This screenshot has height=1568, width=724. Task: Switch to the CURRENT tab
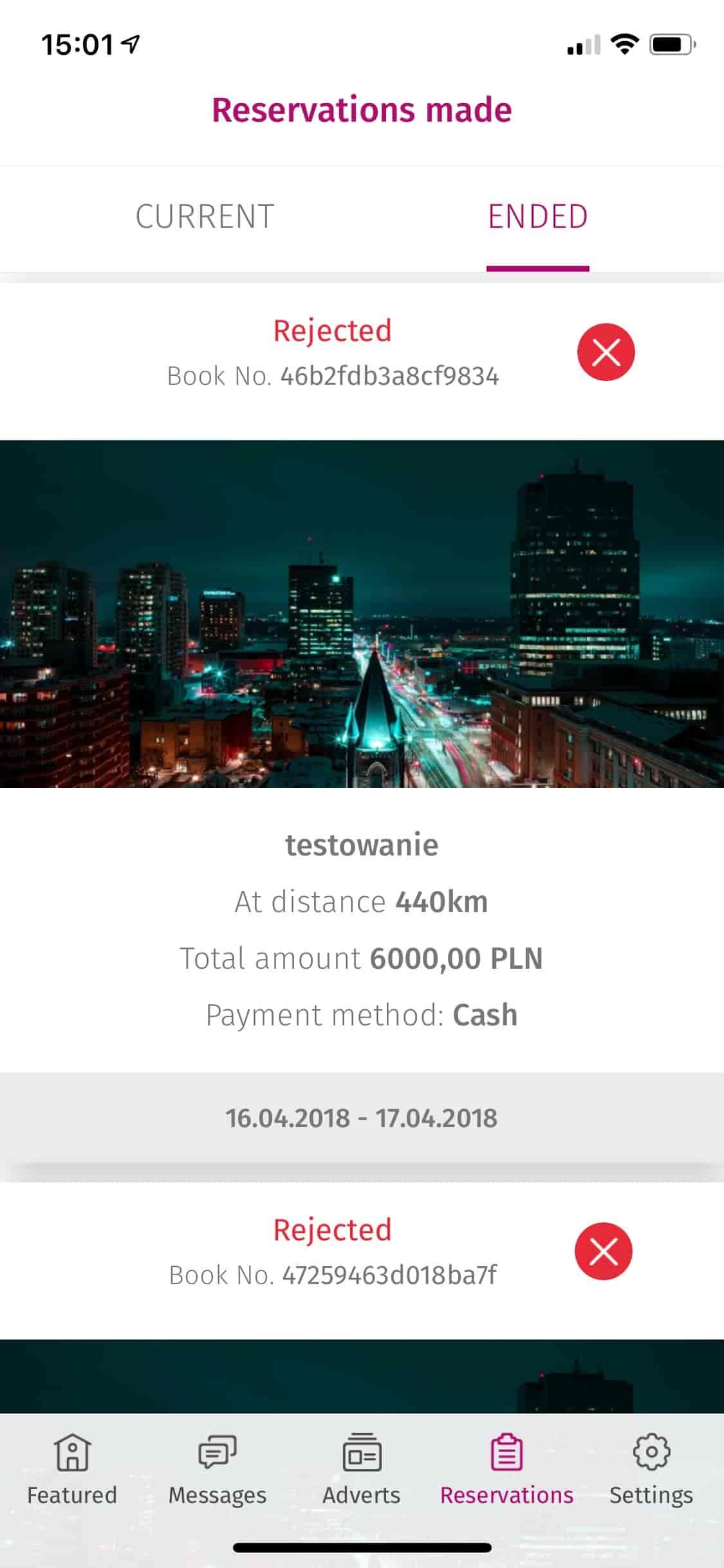point(205,217)
